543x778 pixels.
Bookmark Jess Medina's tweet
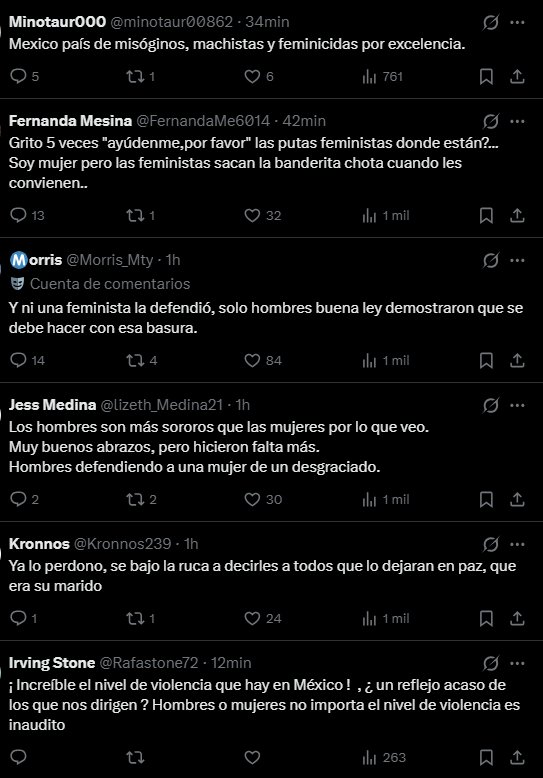486,499
